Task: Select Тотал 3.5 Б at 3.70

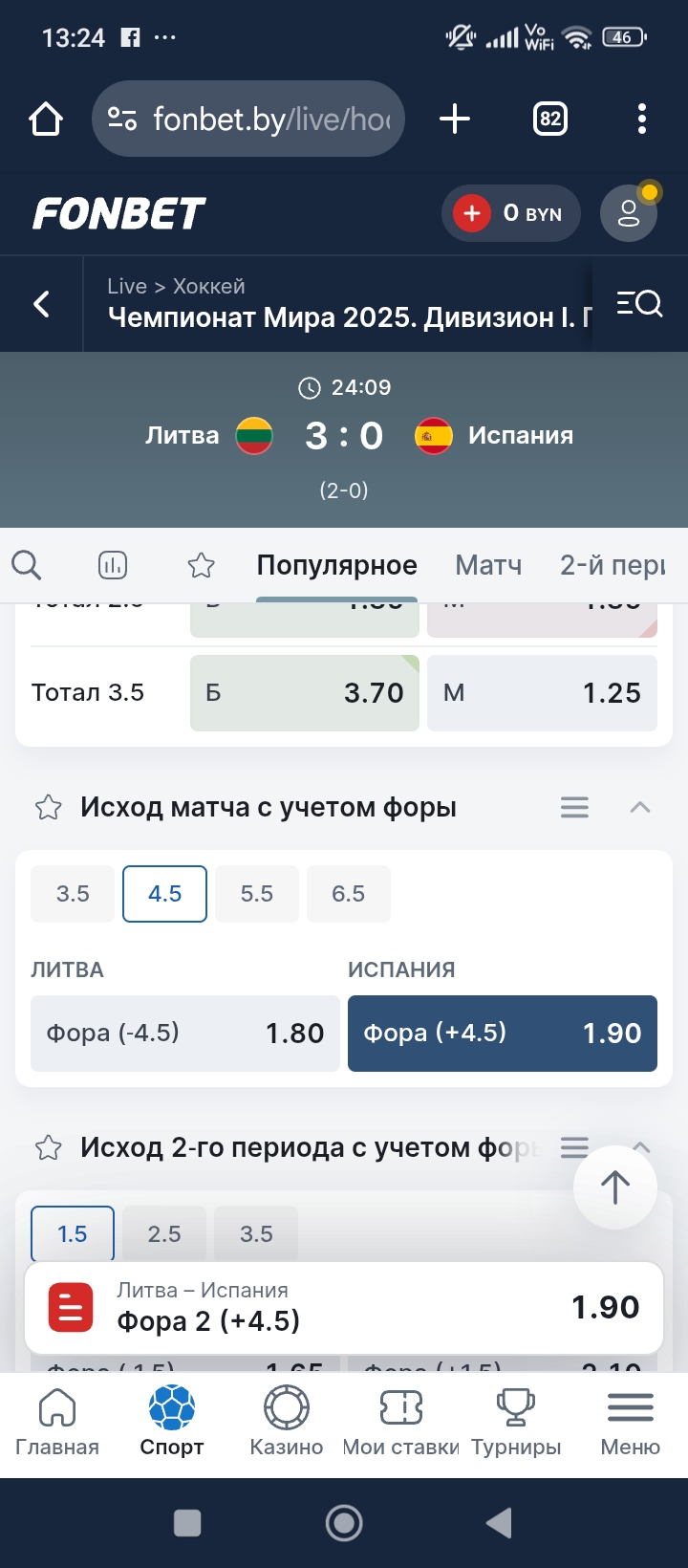Action: [x=304, y=693]
